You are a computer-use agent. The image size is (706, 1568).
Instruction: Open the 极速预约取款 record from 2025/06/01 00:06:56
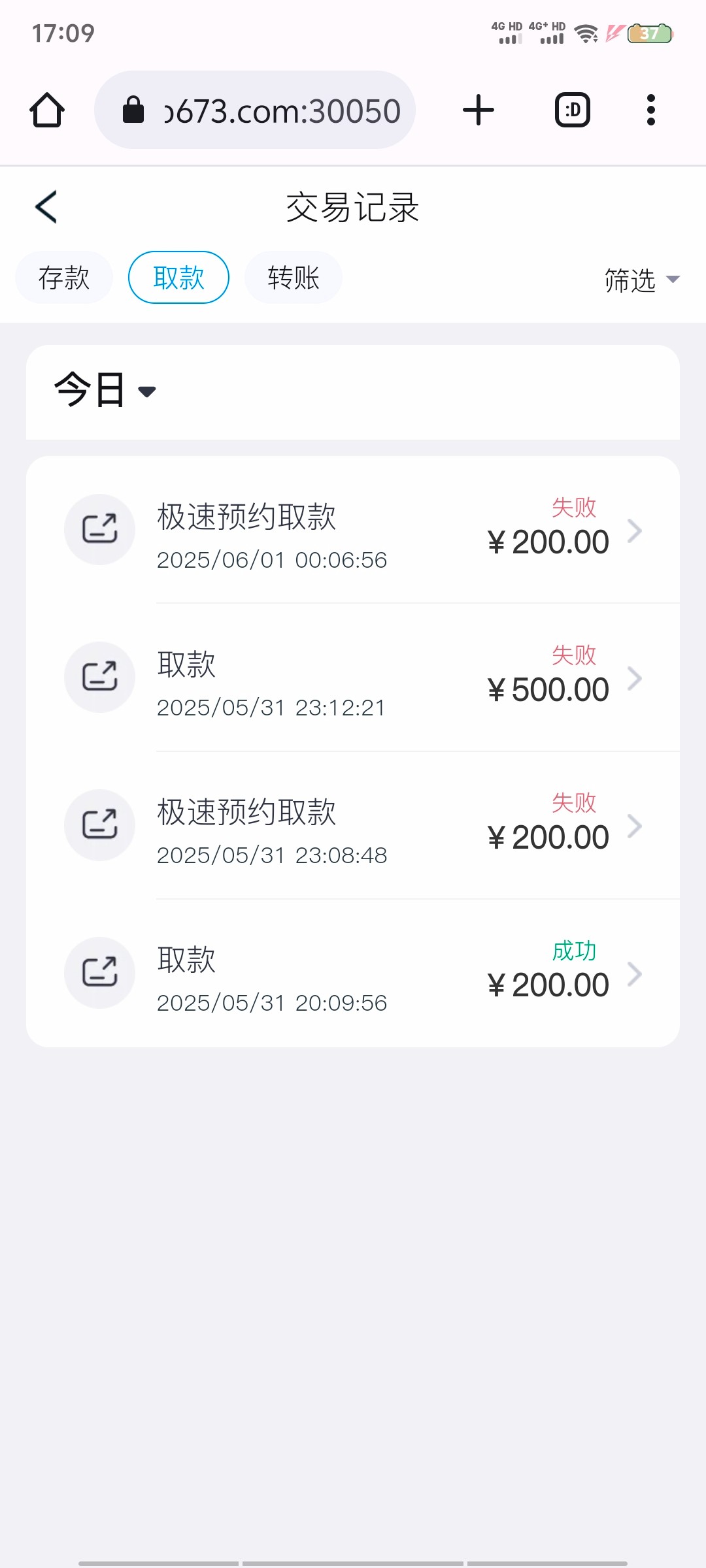tap(353, 530)
